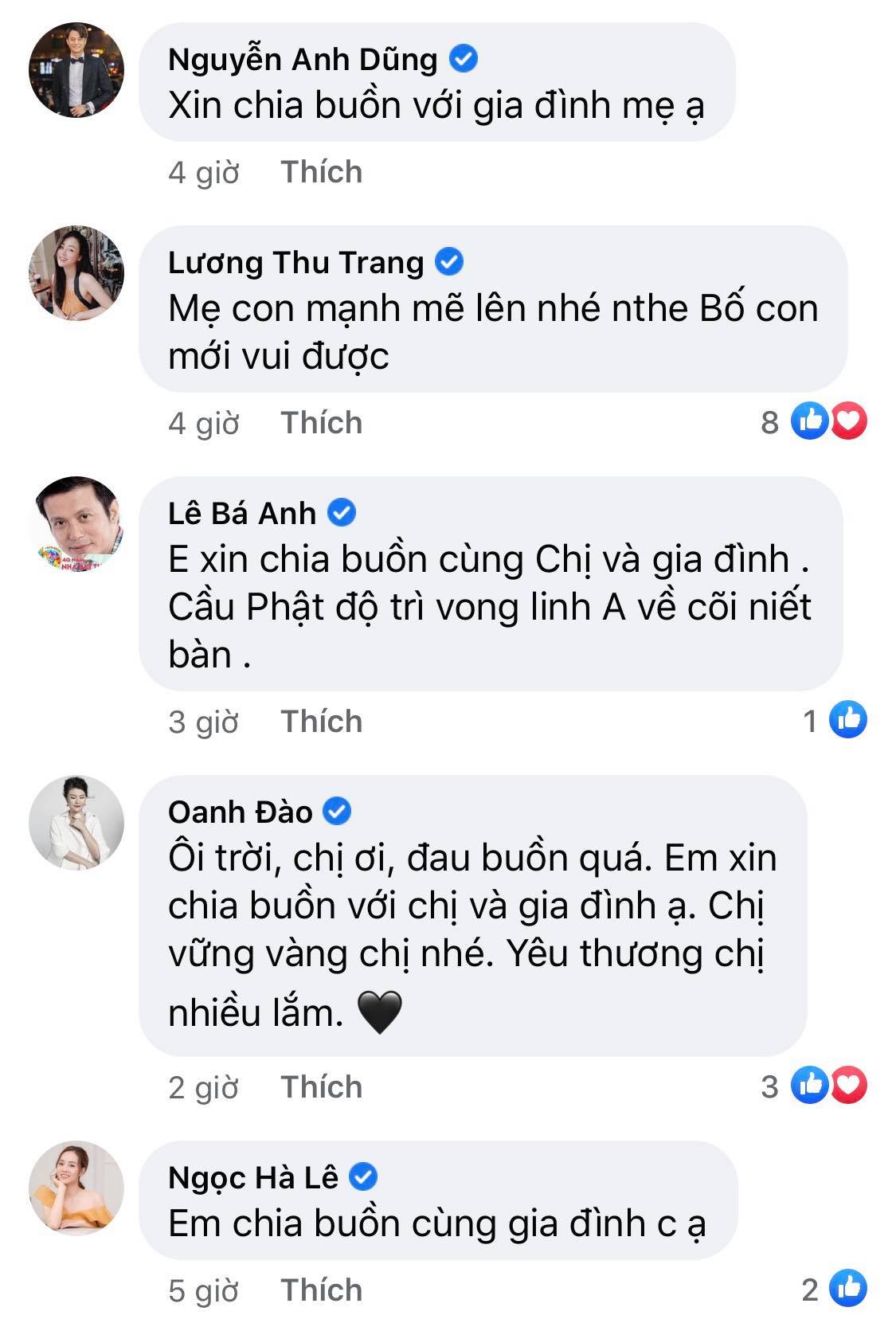Open Oanh Đào's profile name
Screen dimensions: 896x1319
point(240,812)
